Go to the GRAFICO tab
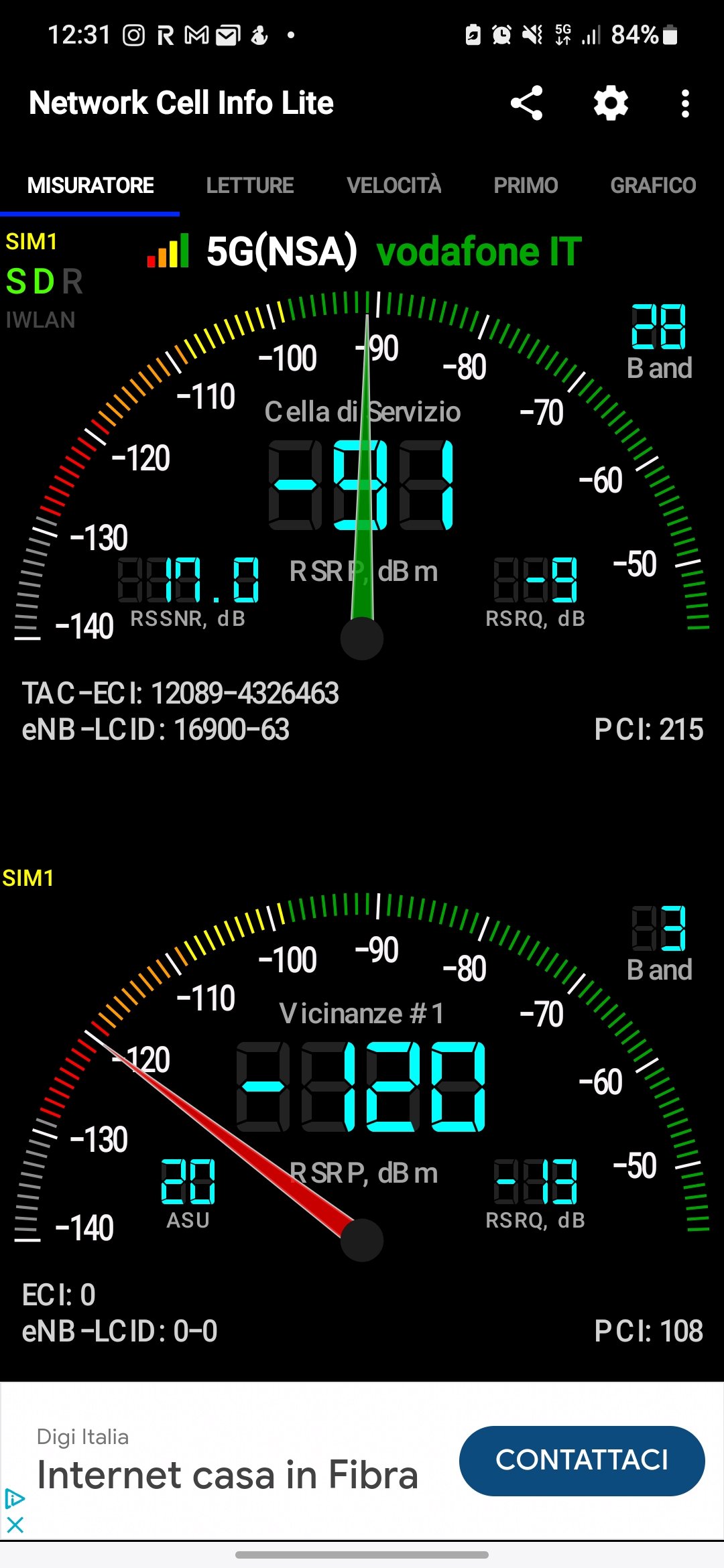Screen dimensions: 724x1568 pyautogui.click(x=653, y=186)
